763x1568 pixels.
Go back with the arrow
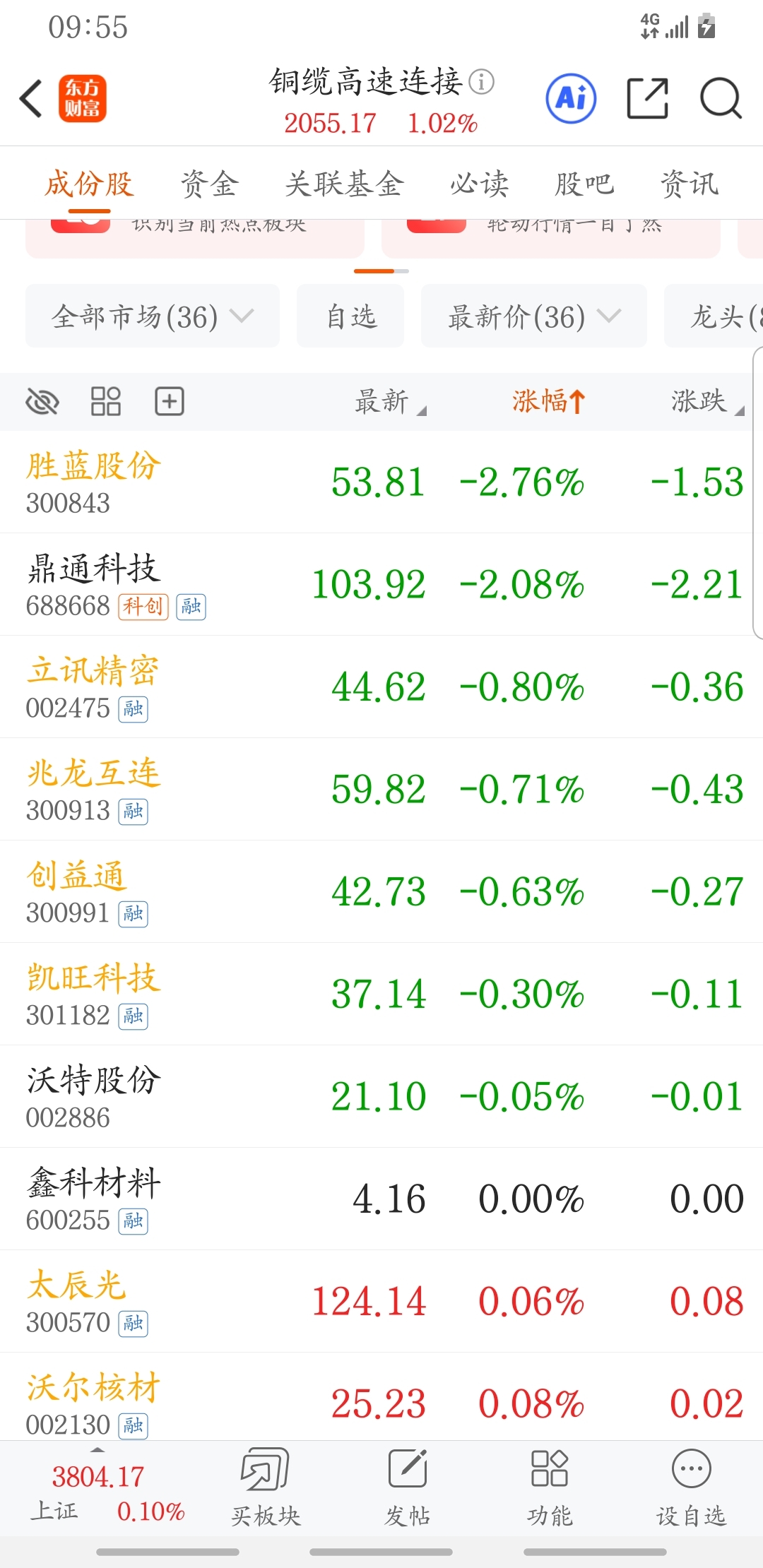(31, 98)
